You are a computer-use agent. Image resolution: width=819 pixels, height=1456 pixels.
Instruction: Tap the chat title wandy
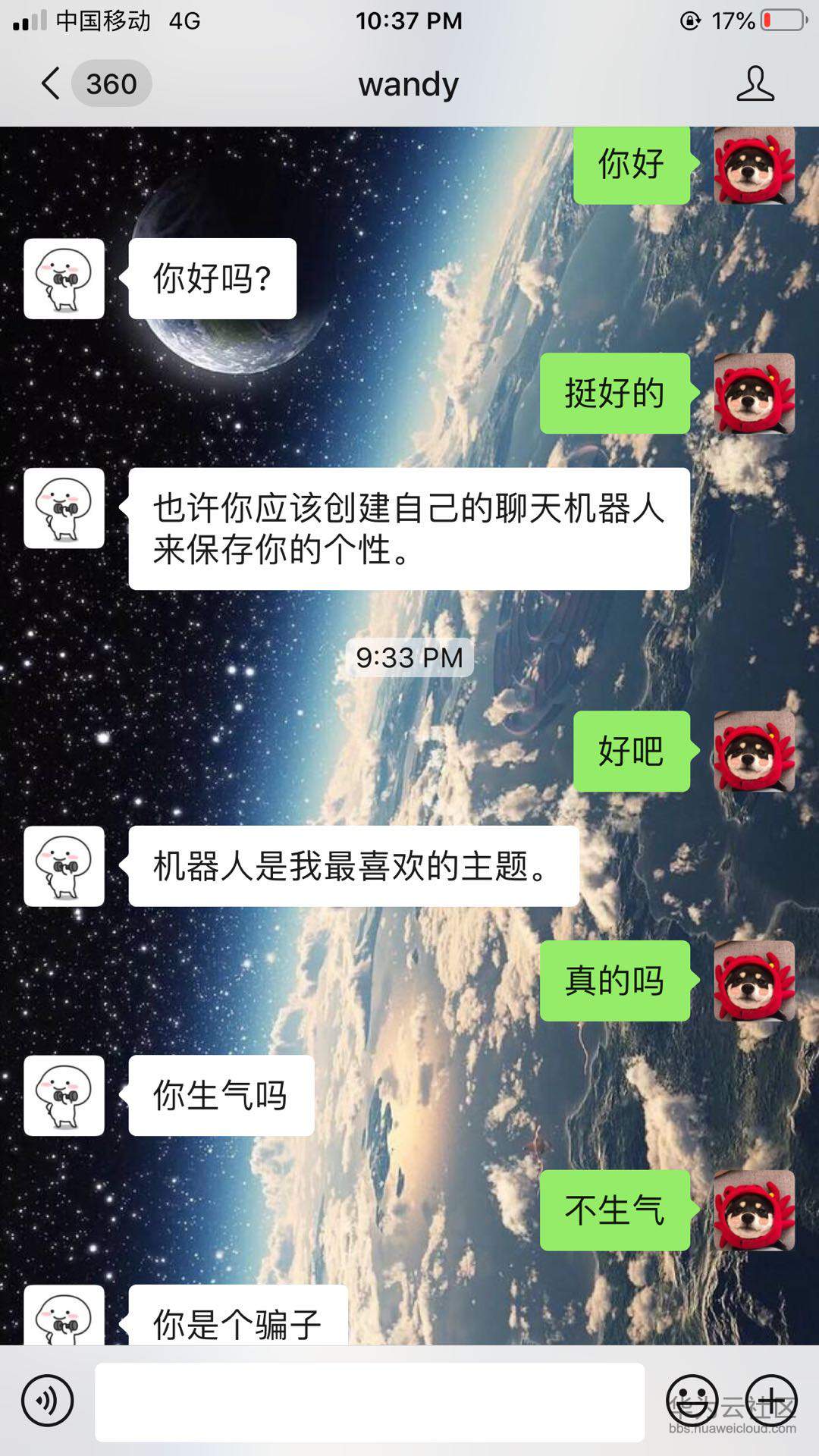click(x=408, y=83)
